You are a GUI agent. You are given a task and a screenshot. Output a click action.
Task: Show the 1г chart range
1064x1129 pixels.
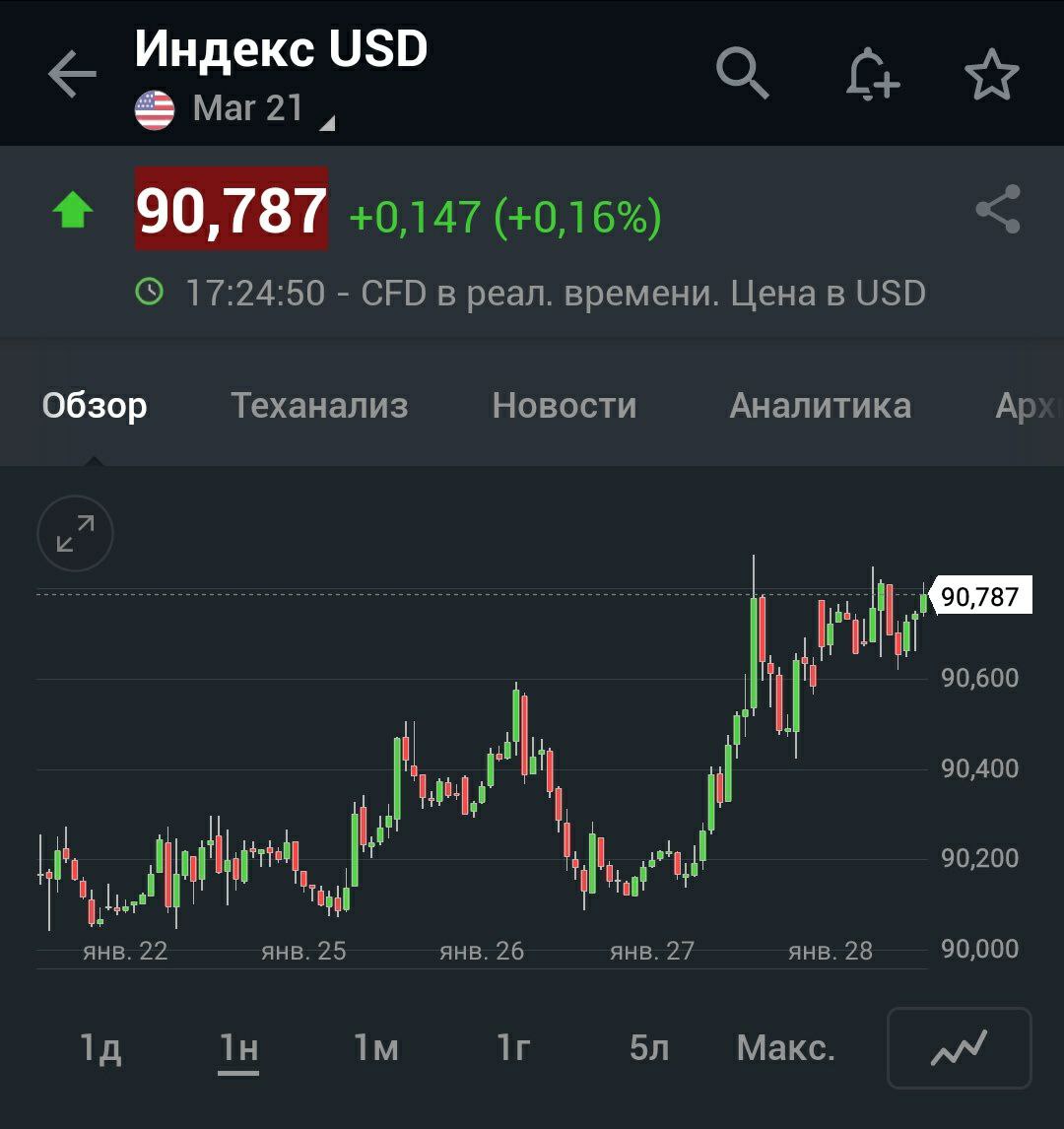point(514,1047)
